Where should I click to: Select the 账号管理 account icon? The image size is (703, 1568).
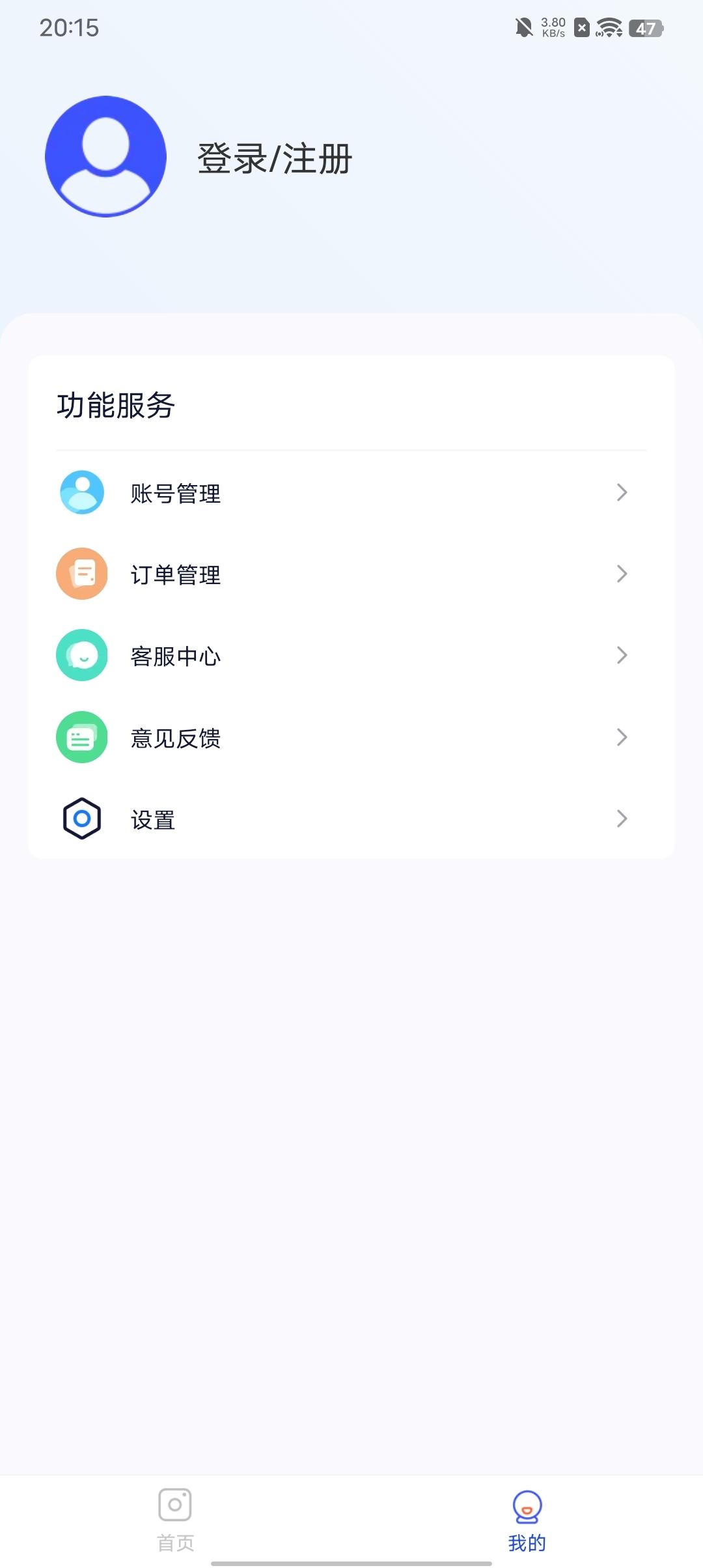(x=81, y=493)
